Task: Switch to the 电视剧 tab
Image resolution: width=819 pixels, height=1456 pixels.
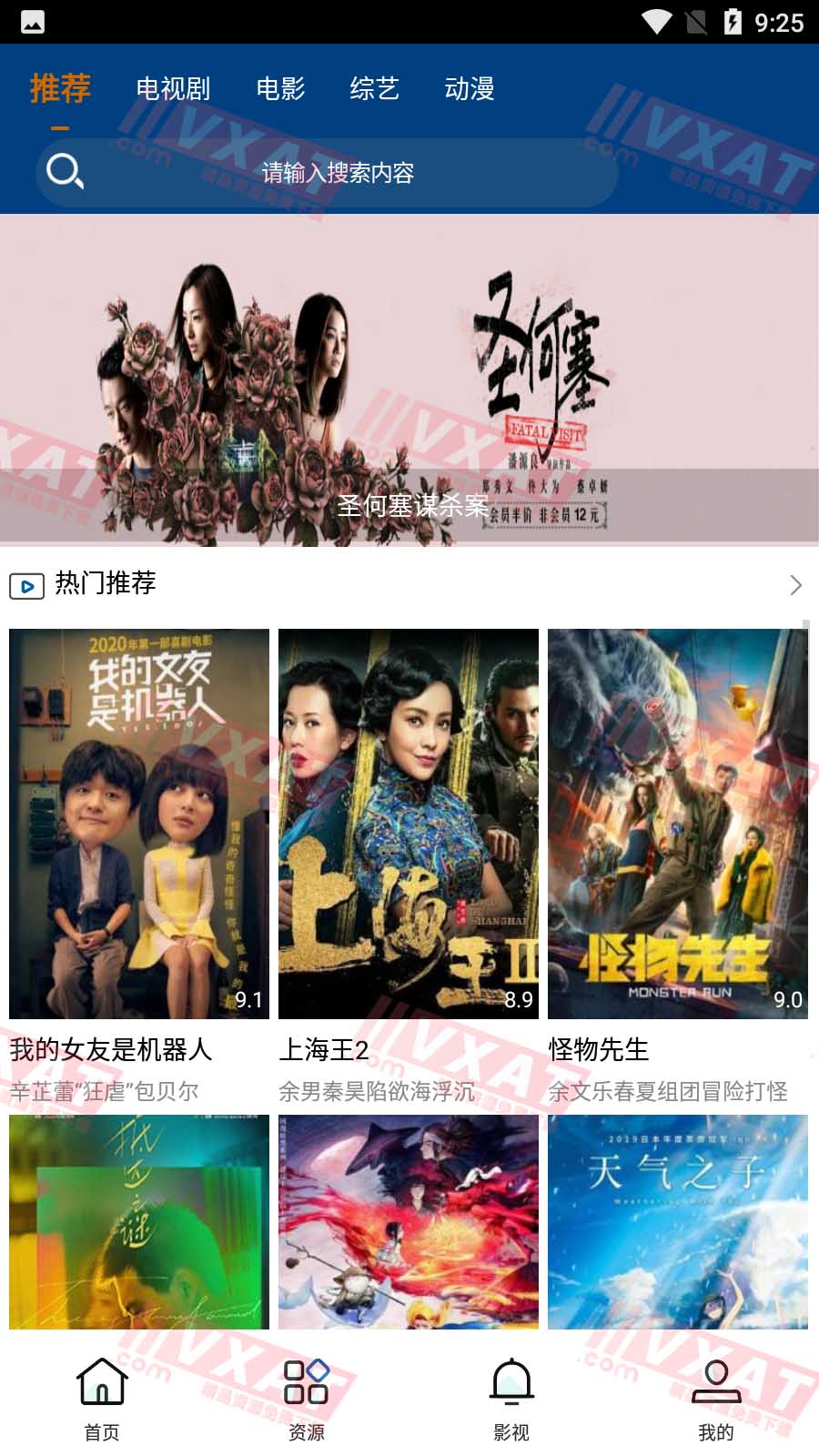Action: point(173,88)
